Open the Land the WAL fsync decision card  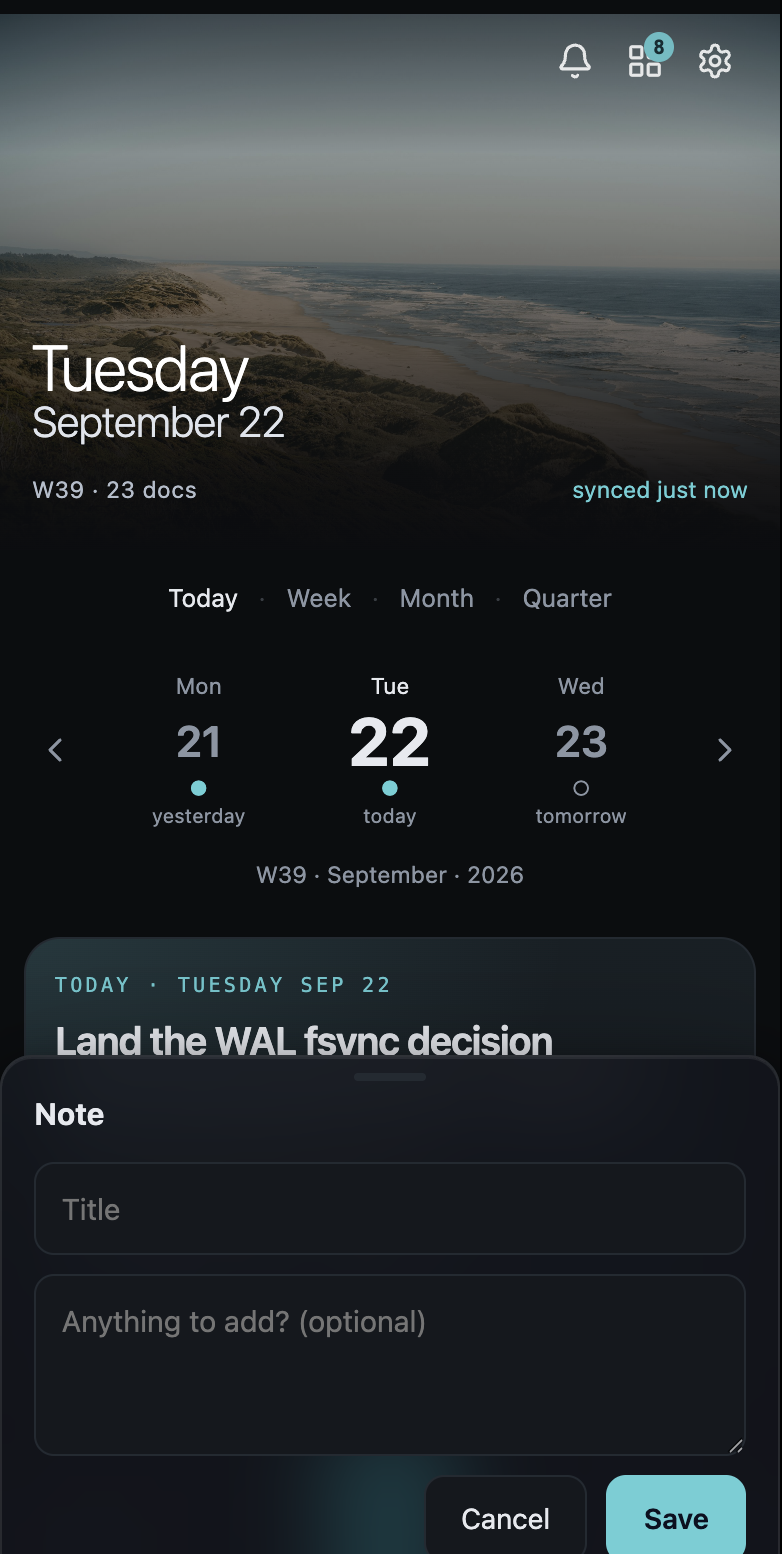390,998
